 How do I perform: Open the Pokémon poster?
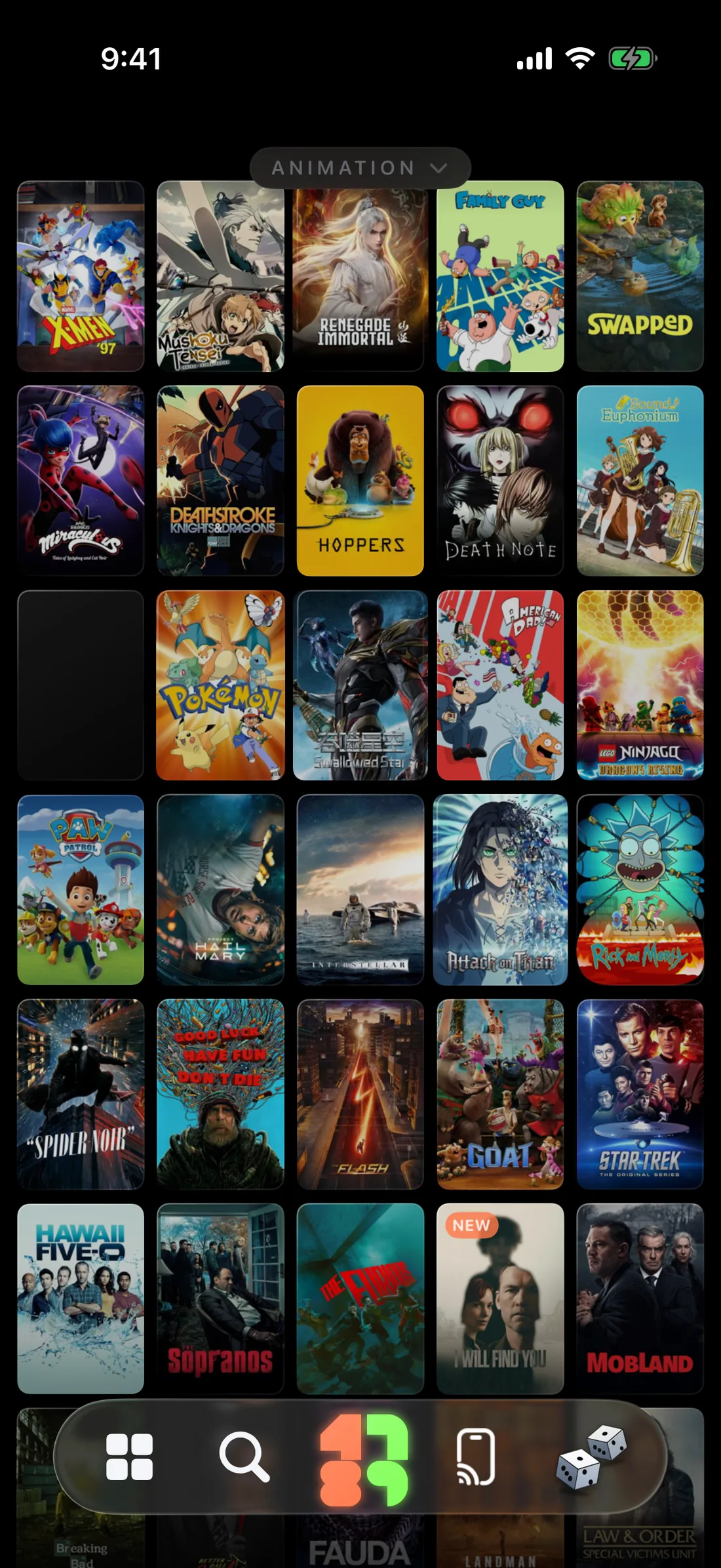(x=221, y=685)
